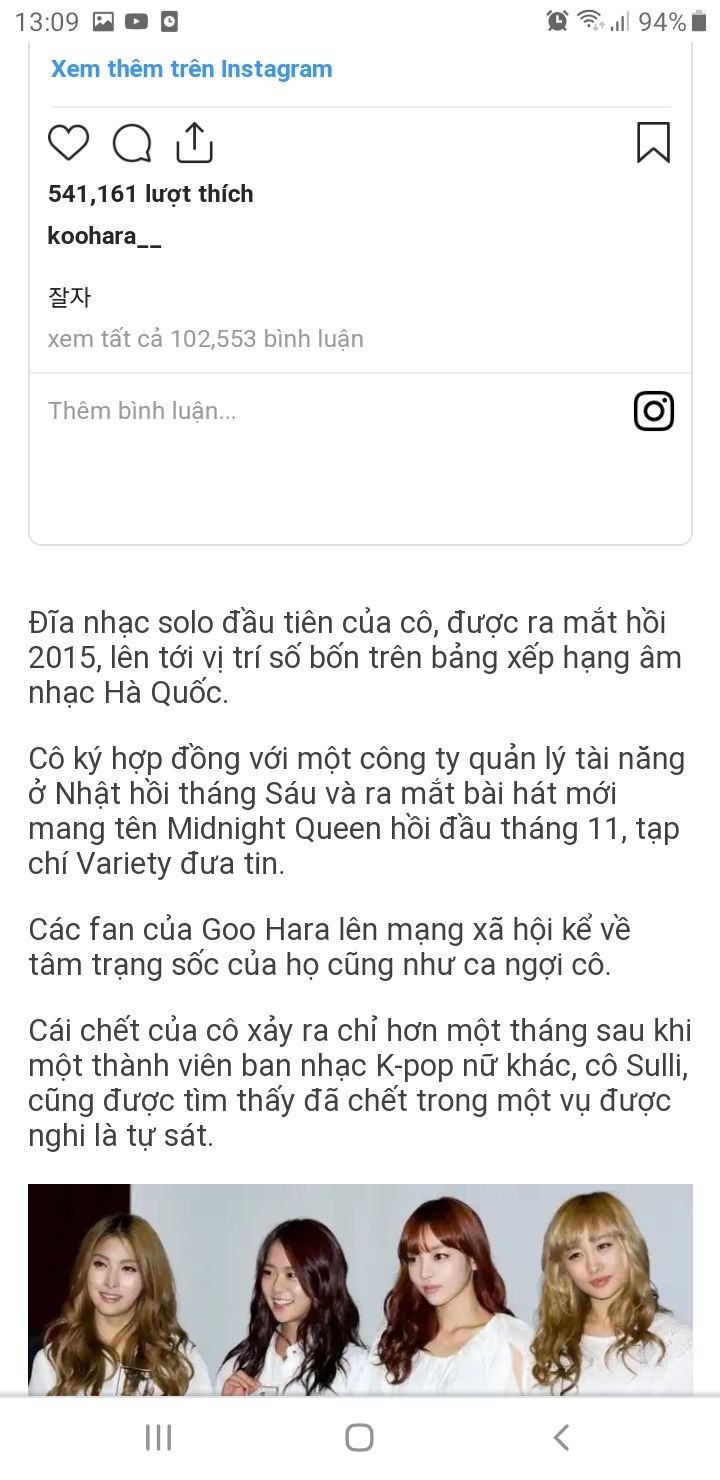Open the koohara__ profile name
This screenshot has width=720, height=1480.
[104, 236]
